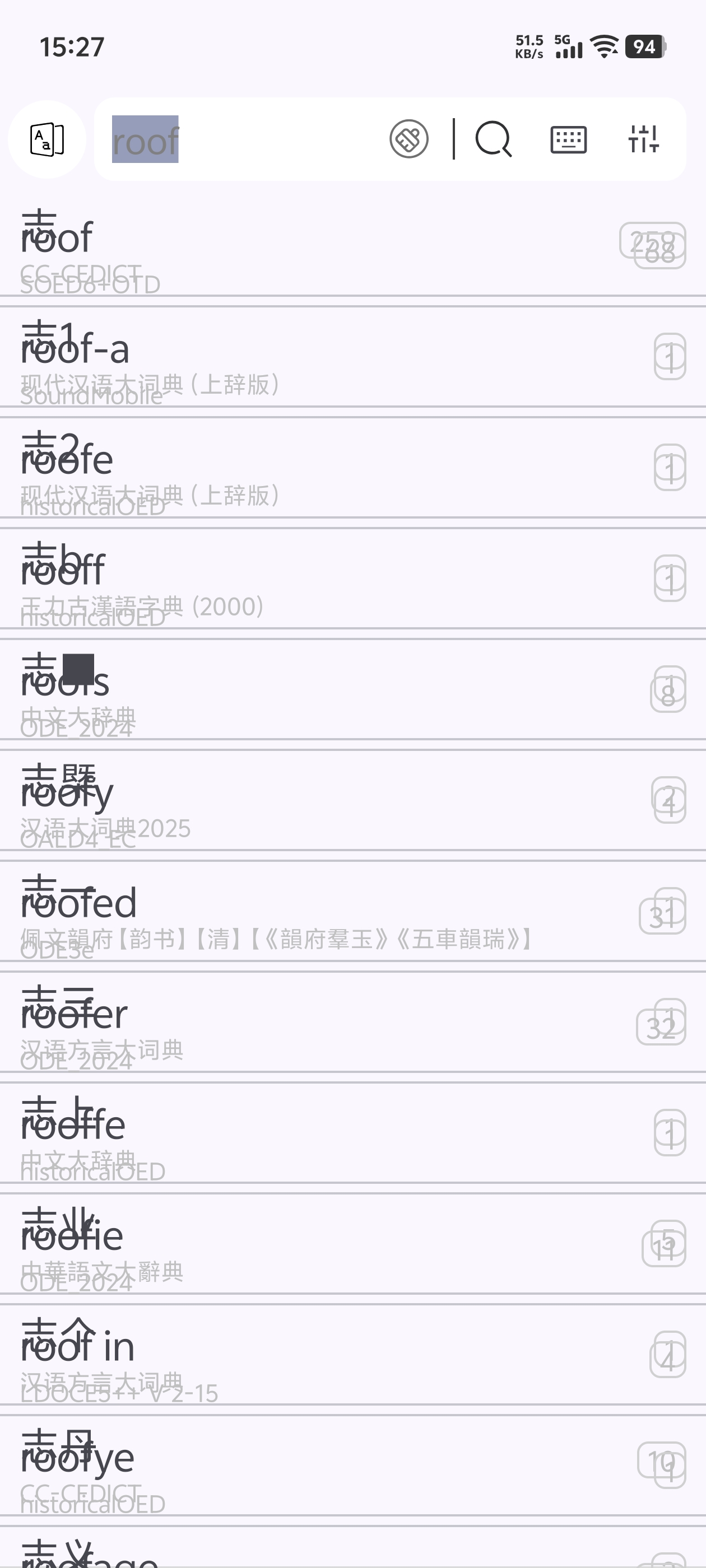Open the roofy result
Image resolution: width=706 pixels, height=1568 pixels.
(x=352, y=805)
